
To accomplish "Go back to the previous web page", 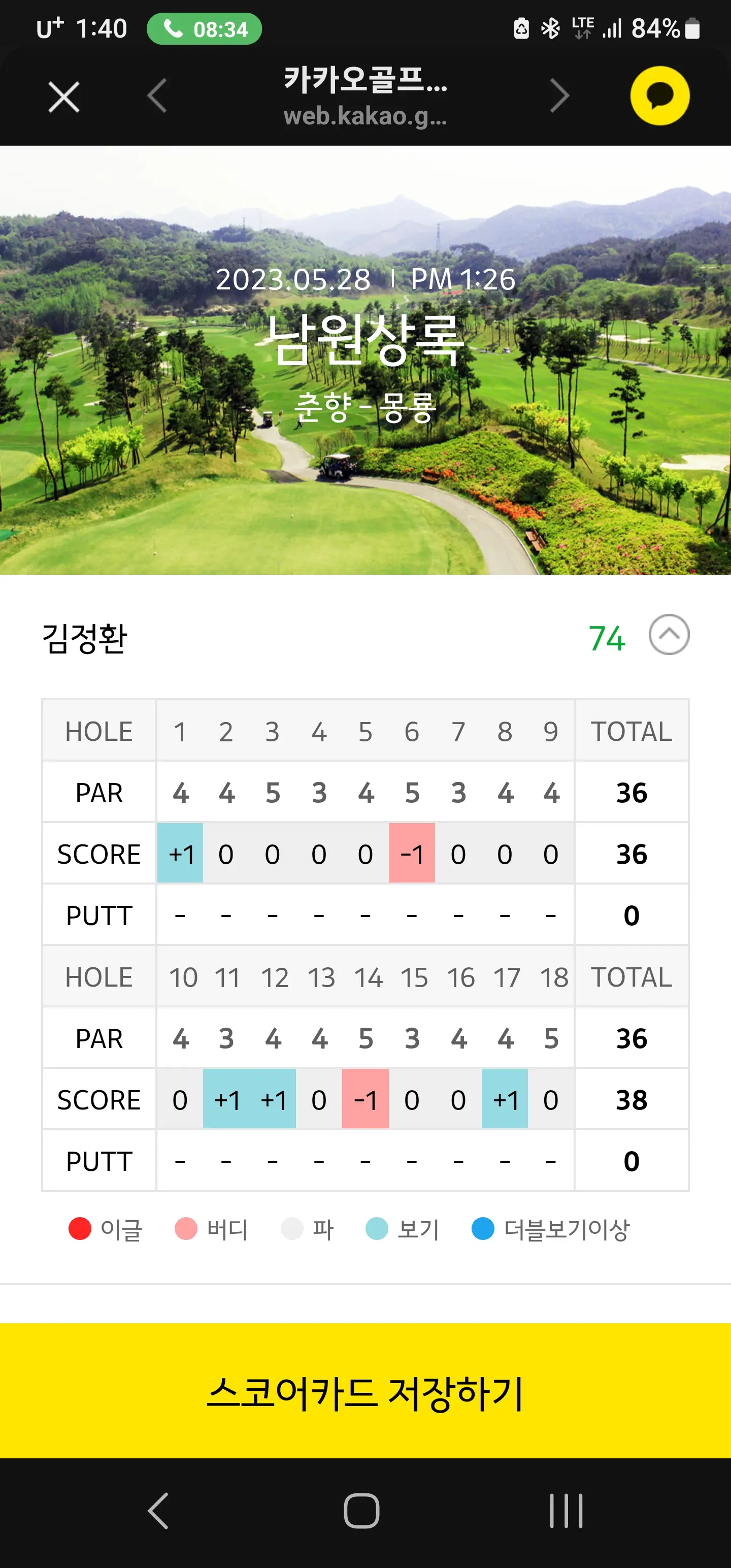I will tap(157, 96).
